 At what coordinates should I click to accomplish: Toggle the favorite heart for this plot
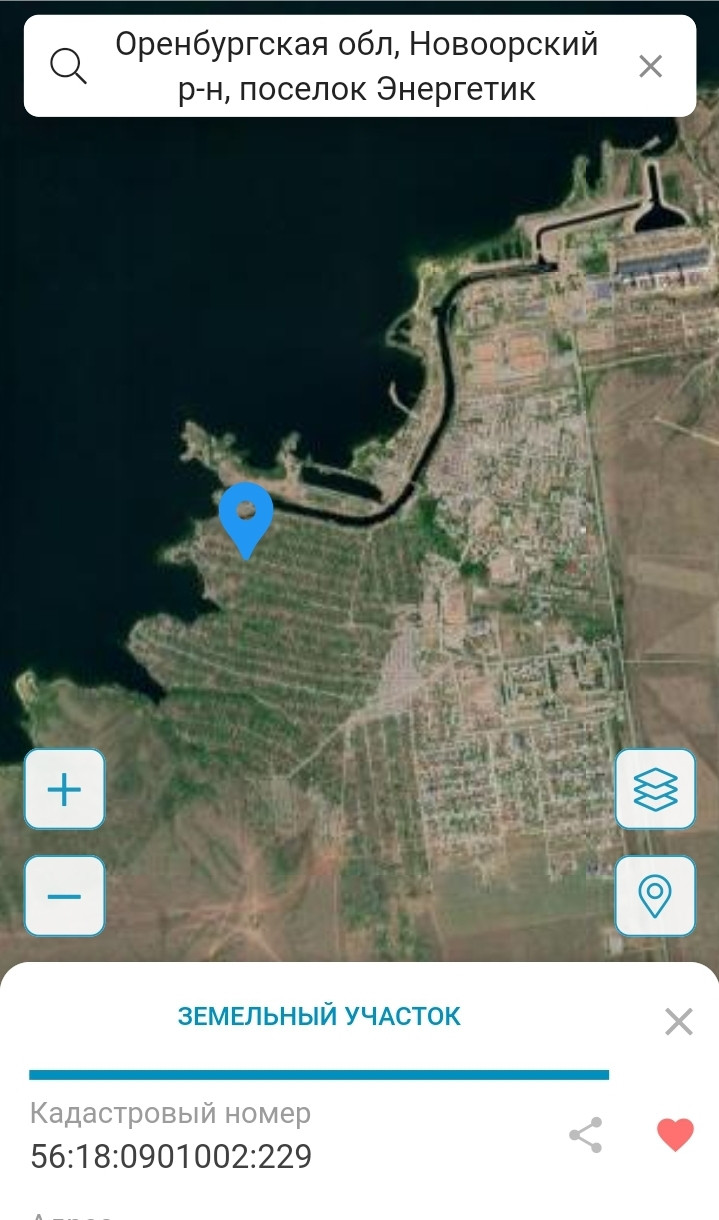click(675, 1135)
